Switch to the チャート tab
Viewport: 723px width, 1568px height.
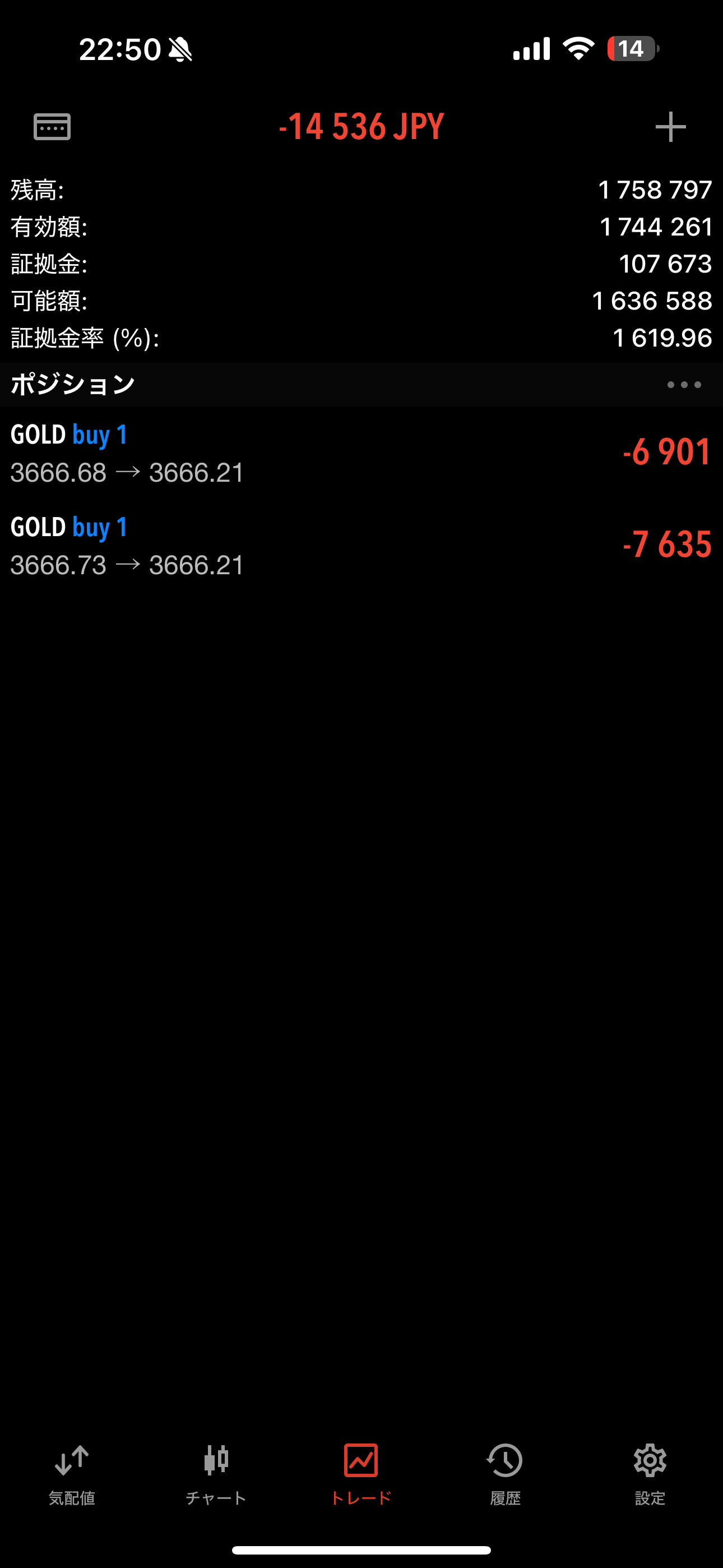pos(216,1474)
